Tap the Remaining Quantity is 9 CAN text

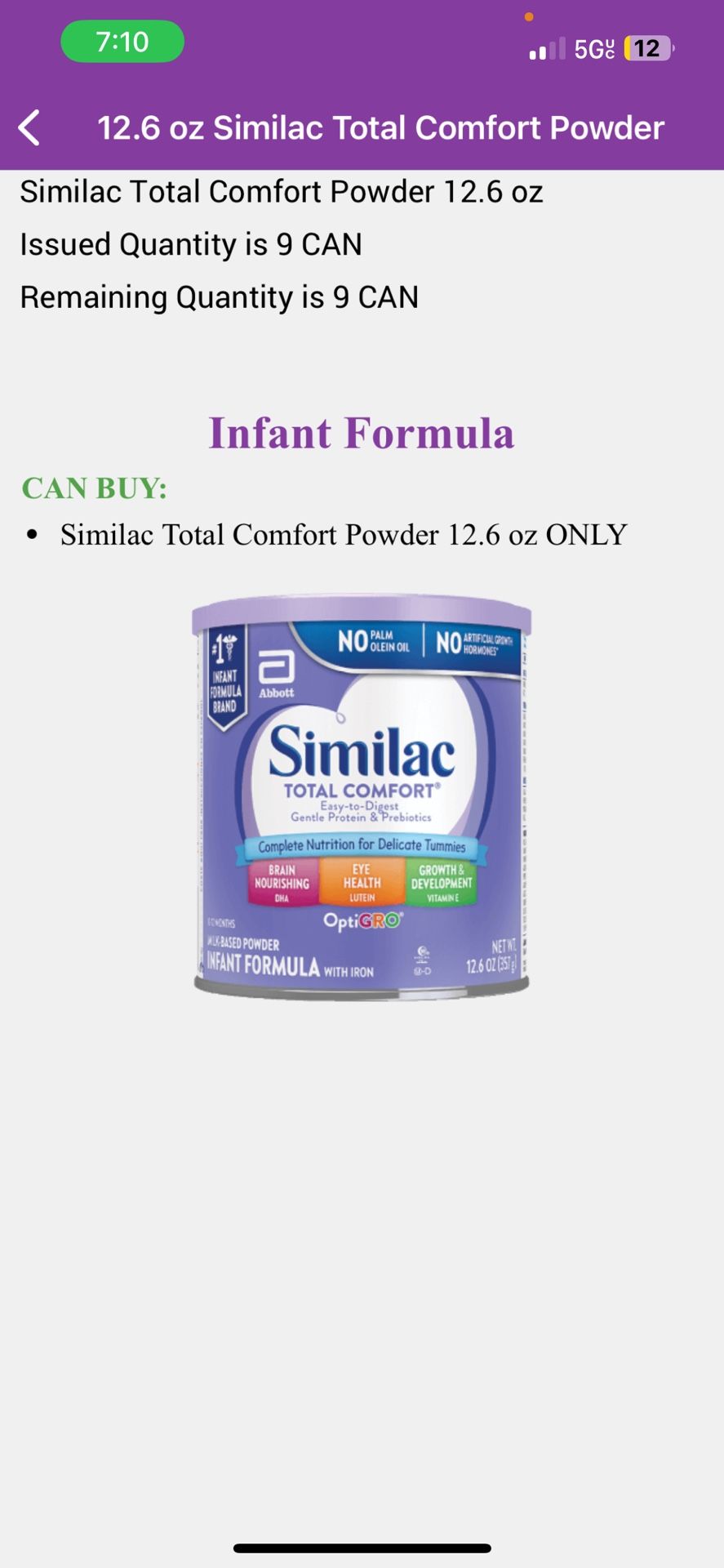tap(219, 296)
